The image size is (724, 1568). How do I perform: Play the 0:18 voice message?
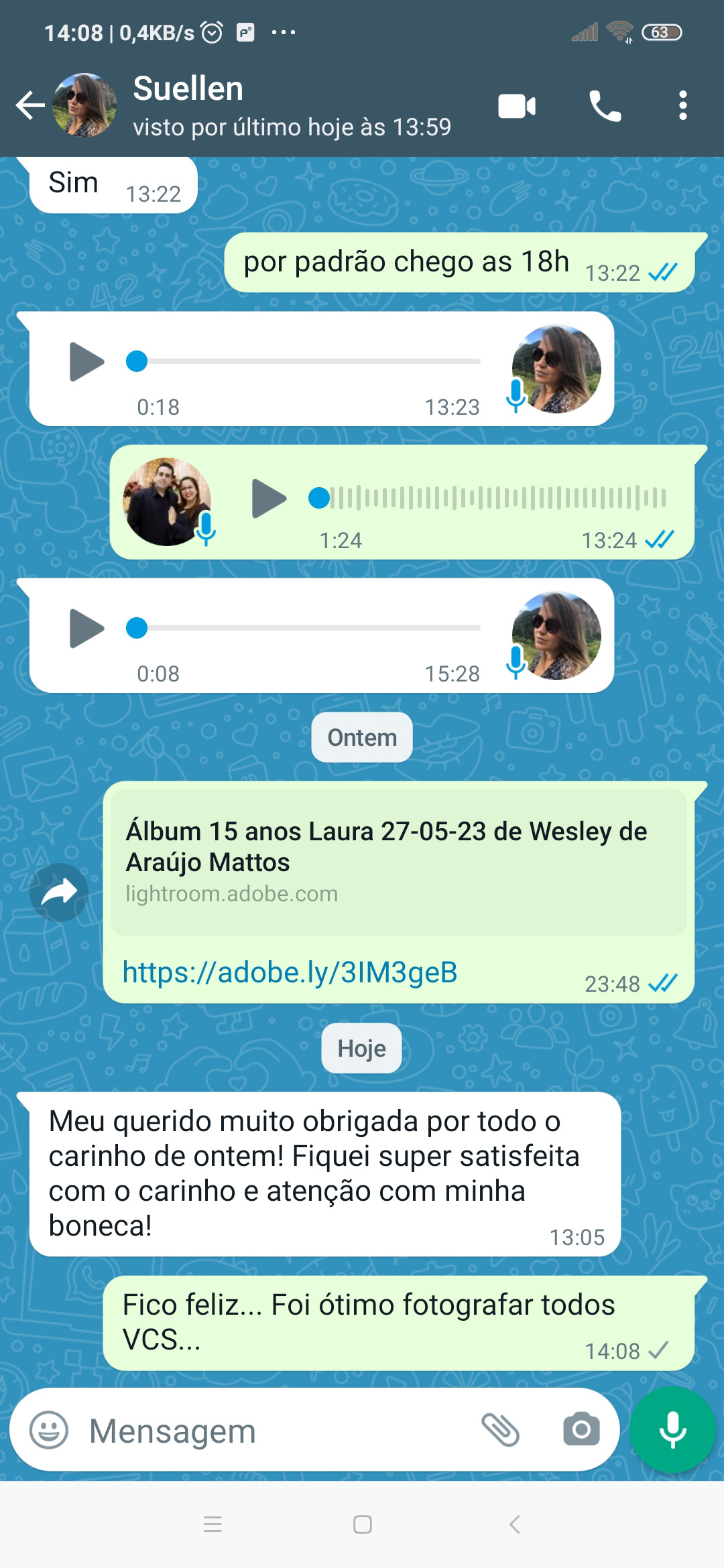86,362
